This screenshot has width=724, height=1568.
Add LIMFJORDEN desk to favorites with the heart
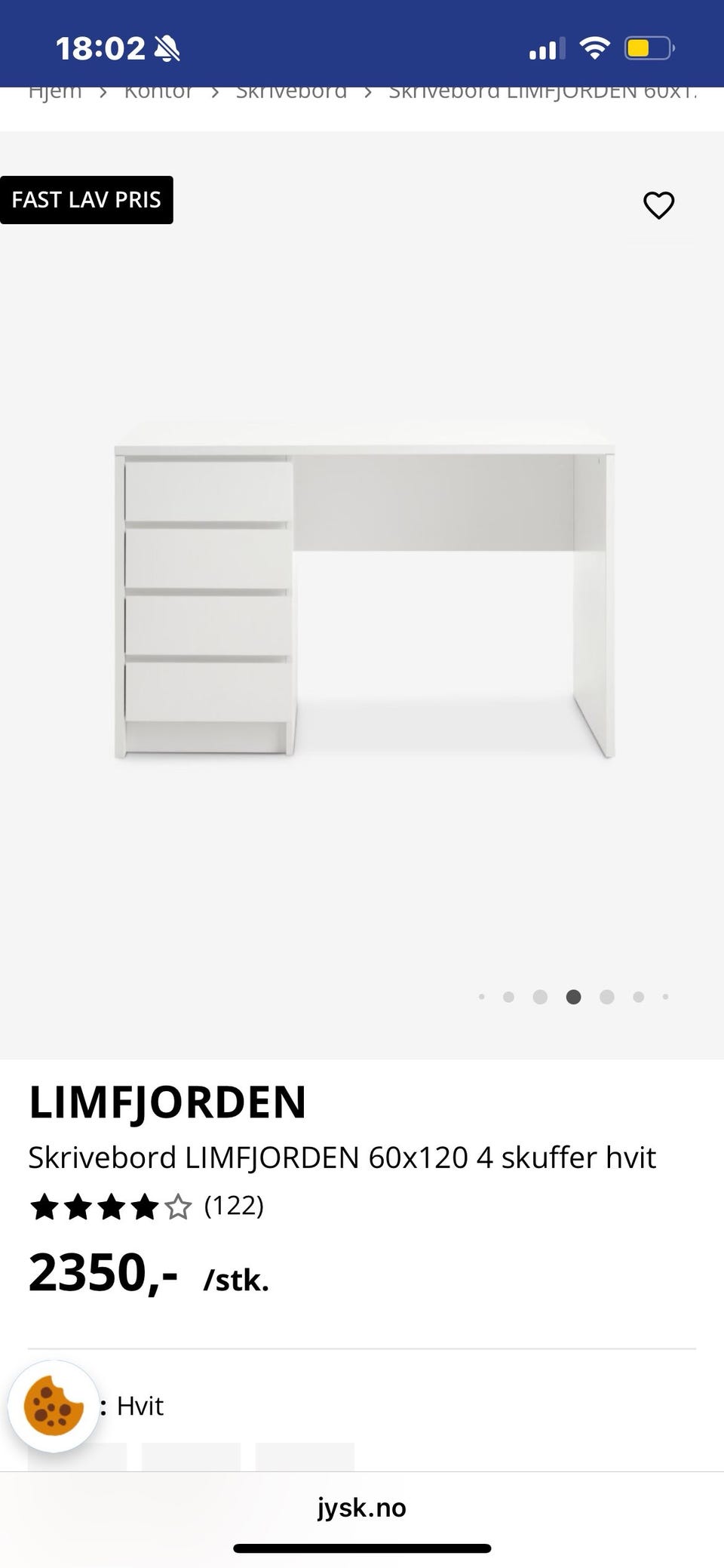[658, 205]
